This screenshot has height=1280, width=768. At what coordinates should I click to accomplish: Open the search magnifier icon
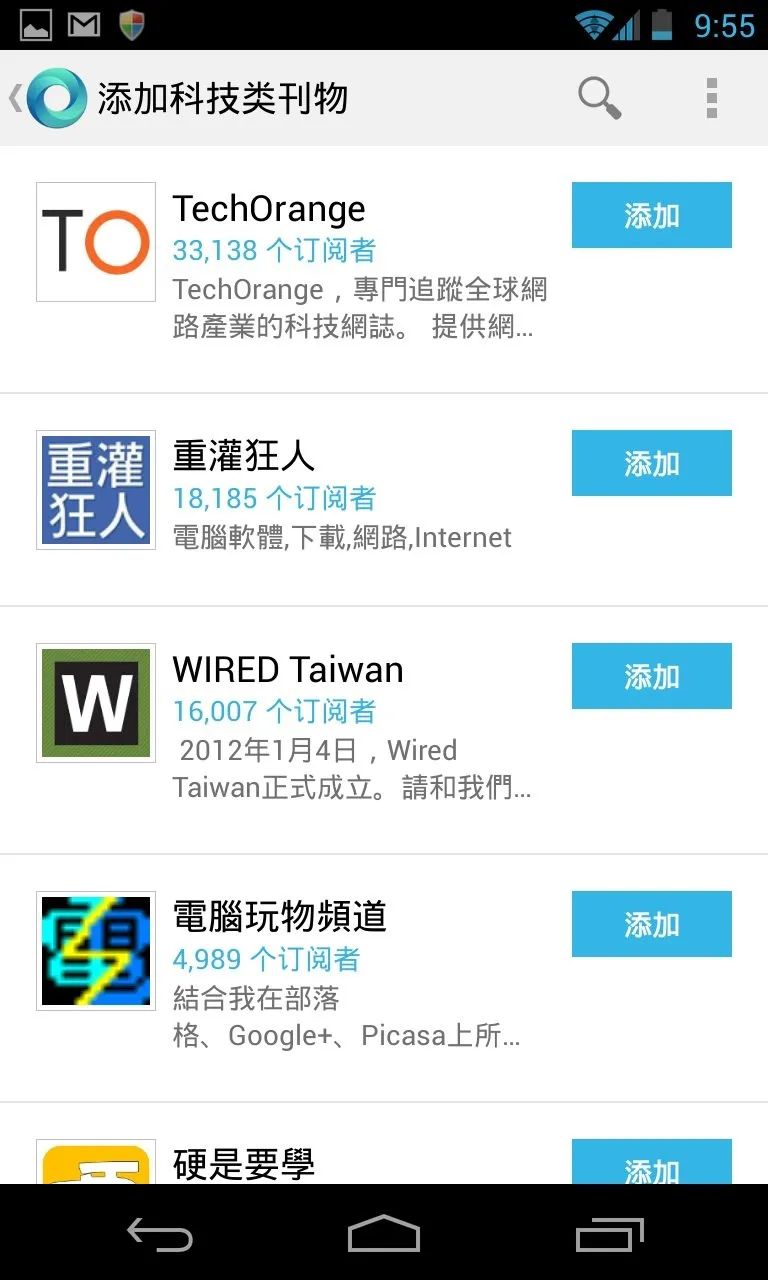click(x=600, y=98)
